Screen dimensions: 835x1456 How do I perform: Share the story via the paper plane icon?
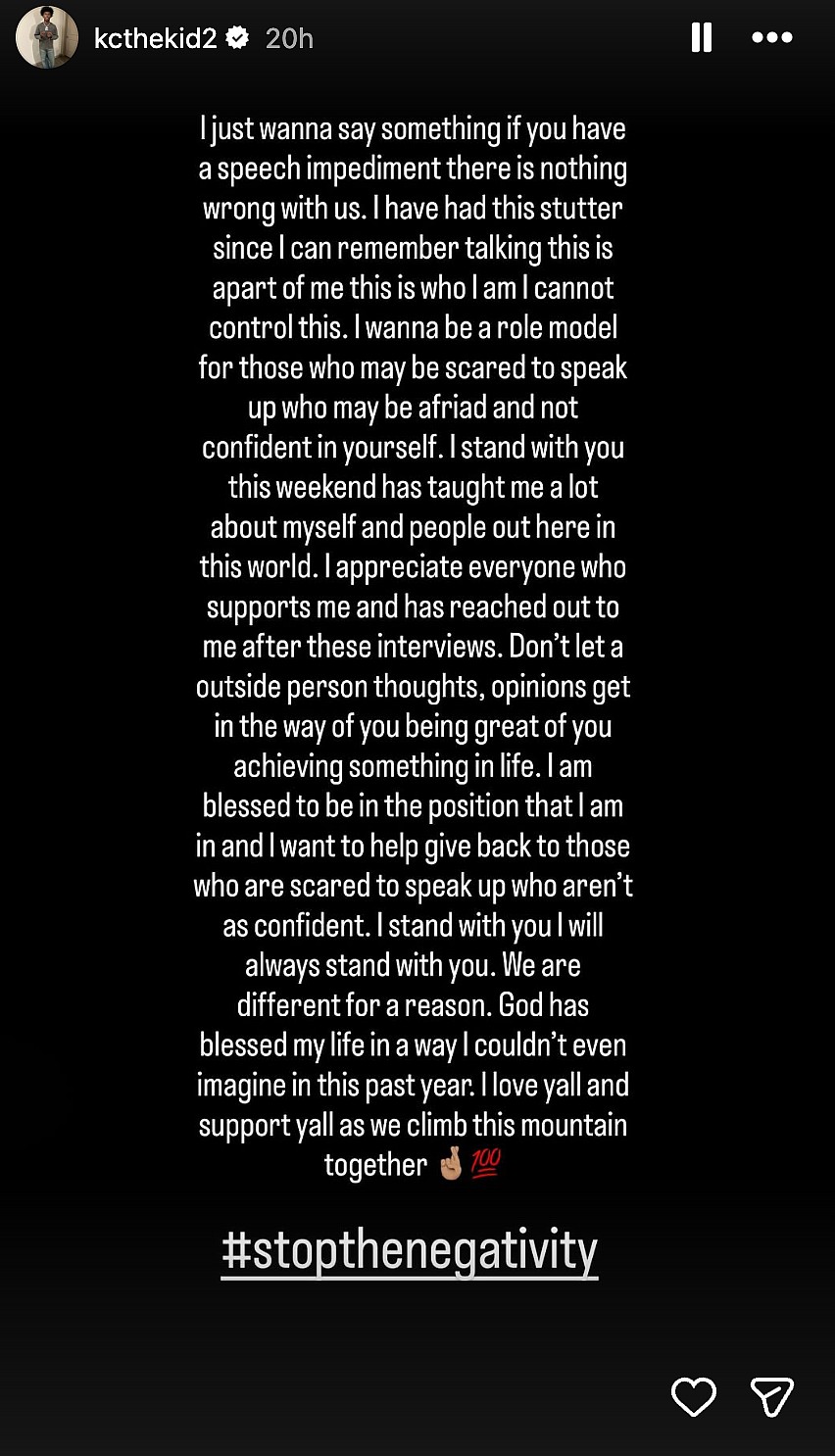772,1398
